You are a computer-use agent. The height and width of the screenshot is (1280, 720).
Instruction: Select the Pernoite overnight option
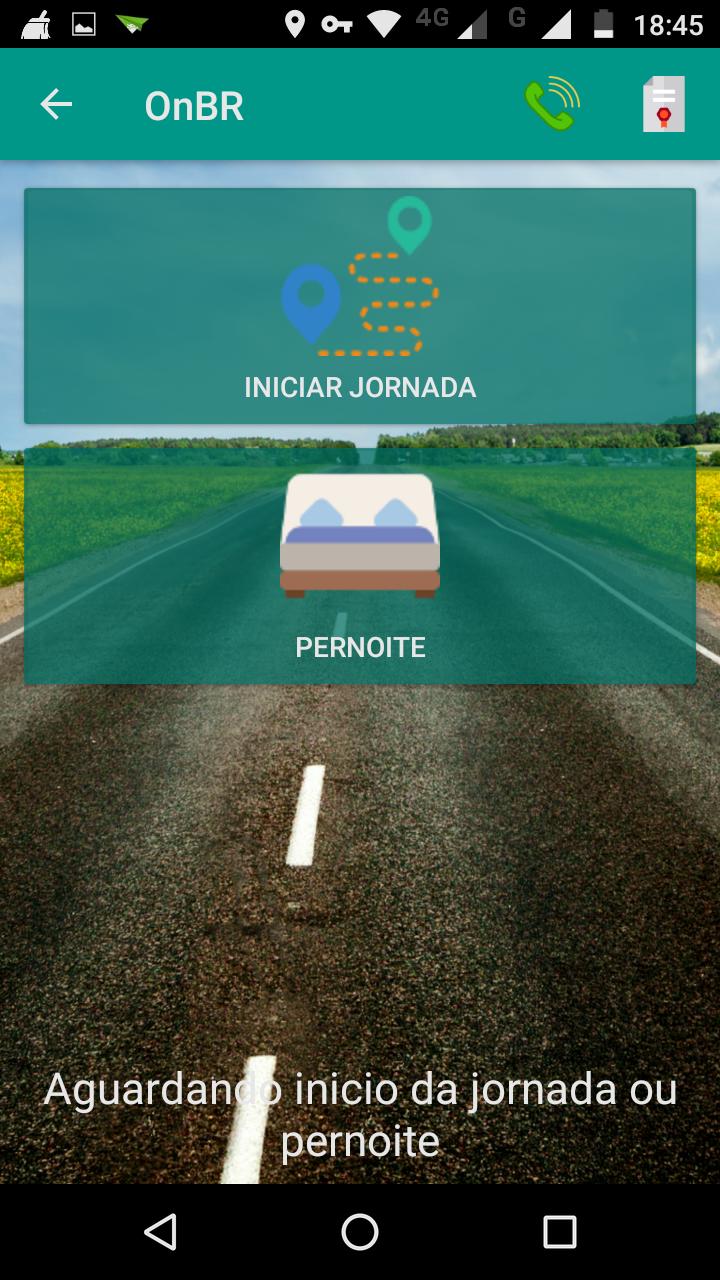pos(360,566)
